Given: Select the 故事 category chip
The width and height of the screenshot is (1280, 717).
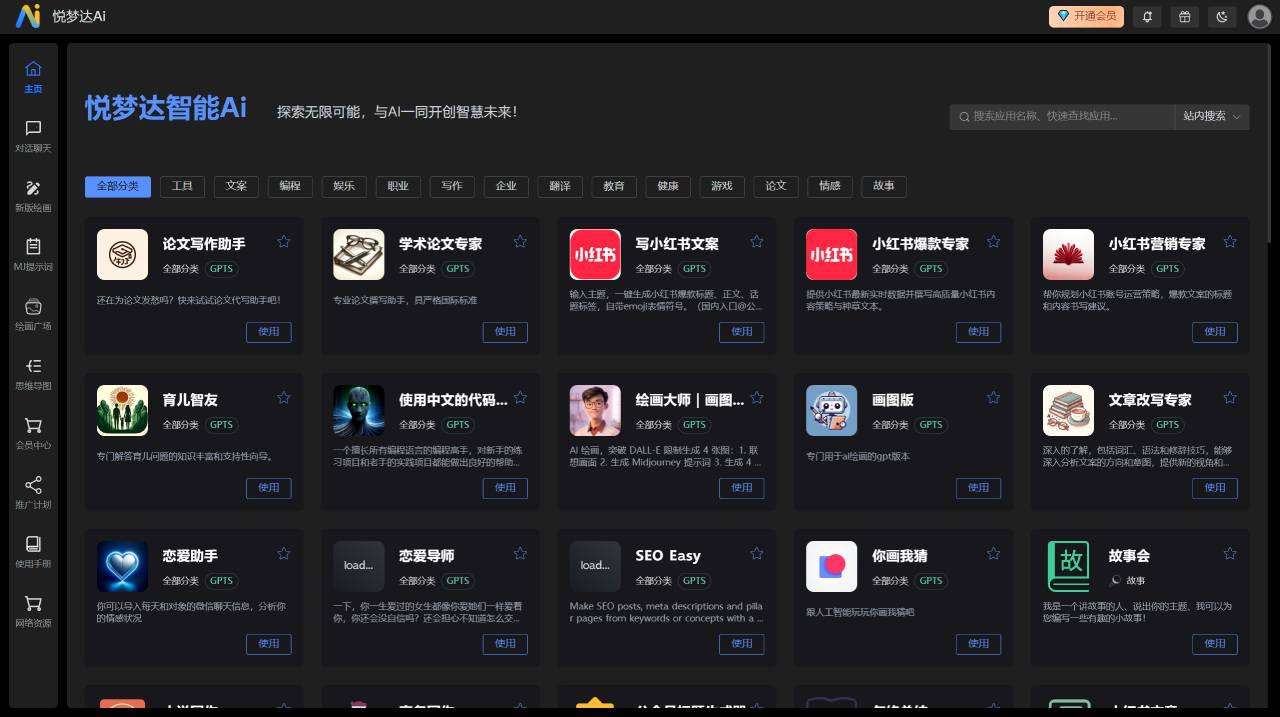Looking at the screenshot, I should [884, 186].
